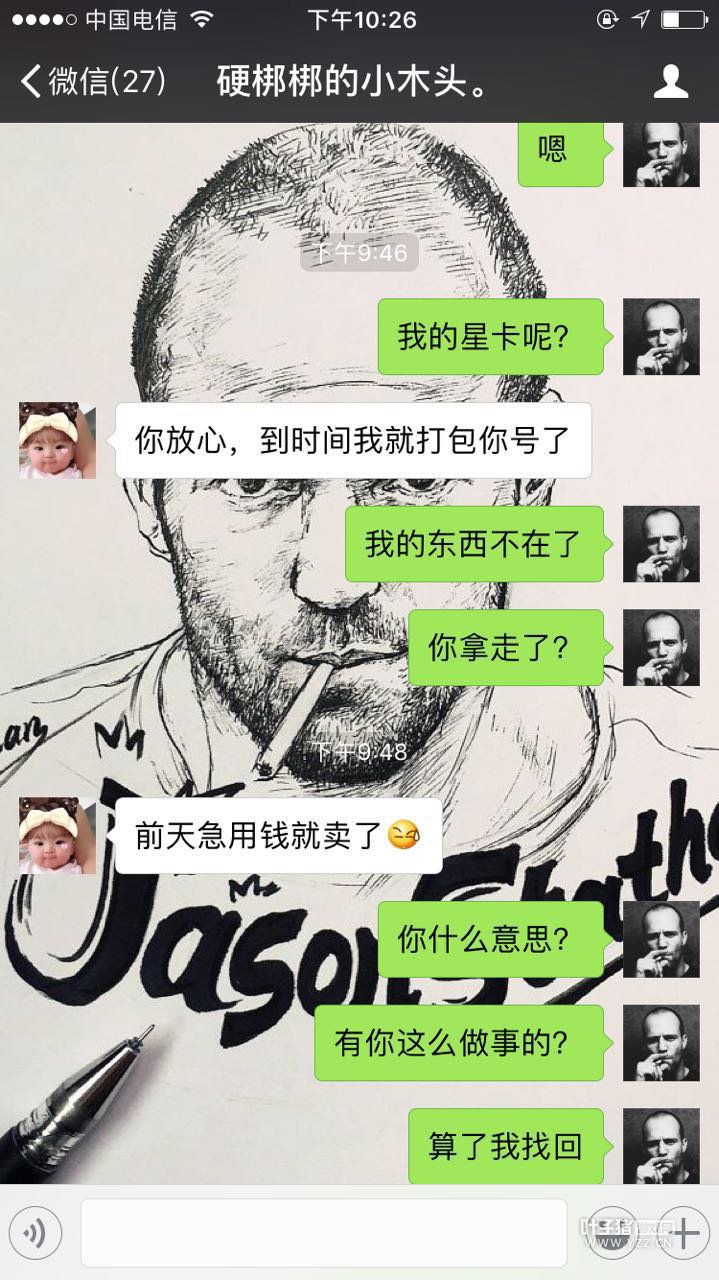
Task: Open the chat info profile icon
Action: click(671, 82)
